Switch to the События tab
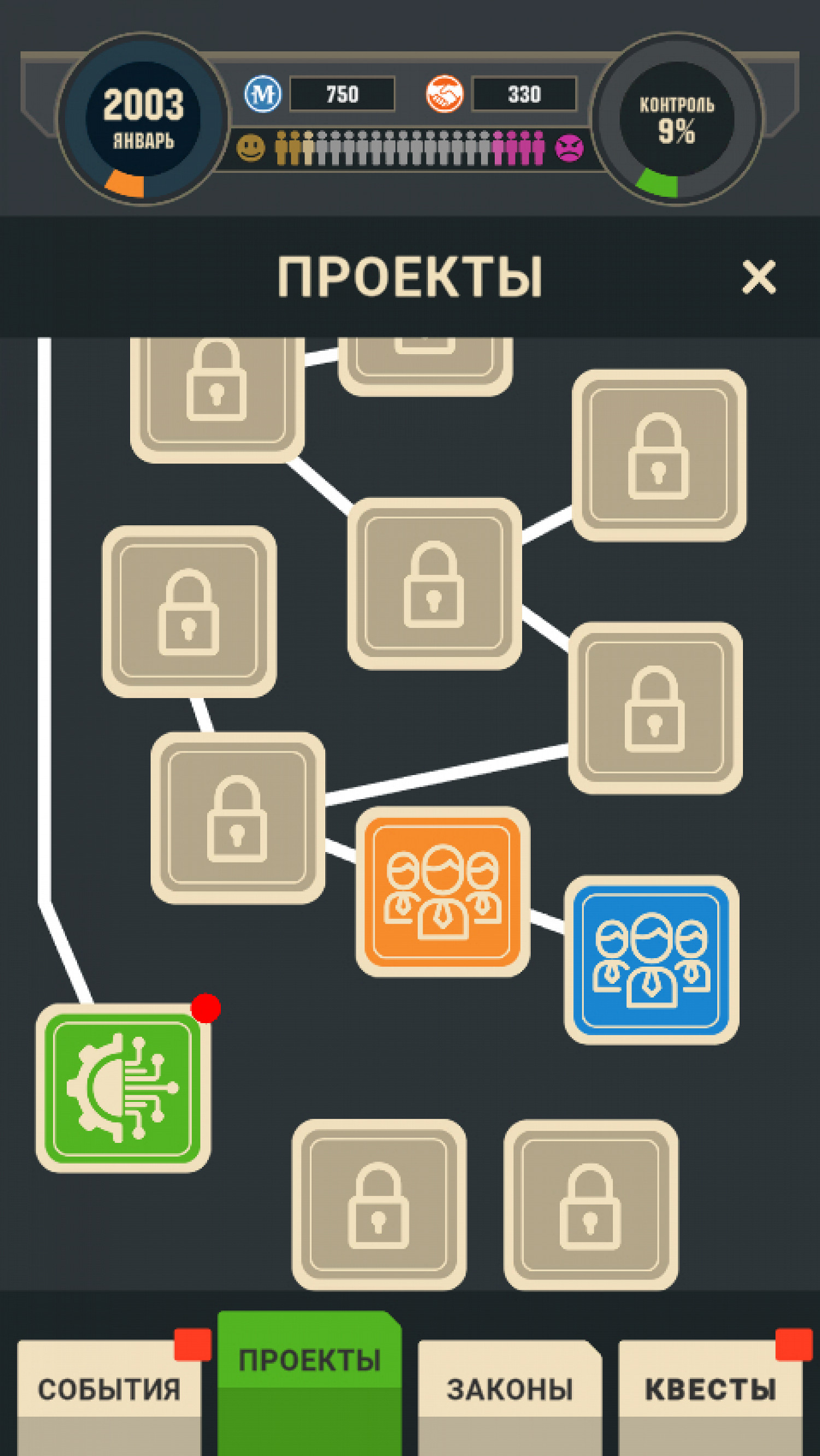 tap(109, 1389)
